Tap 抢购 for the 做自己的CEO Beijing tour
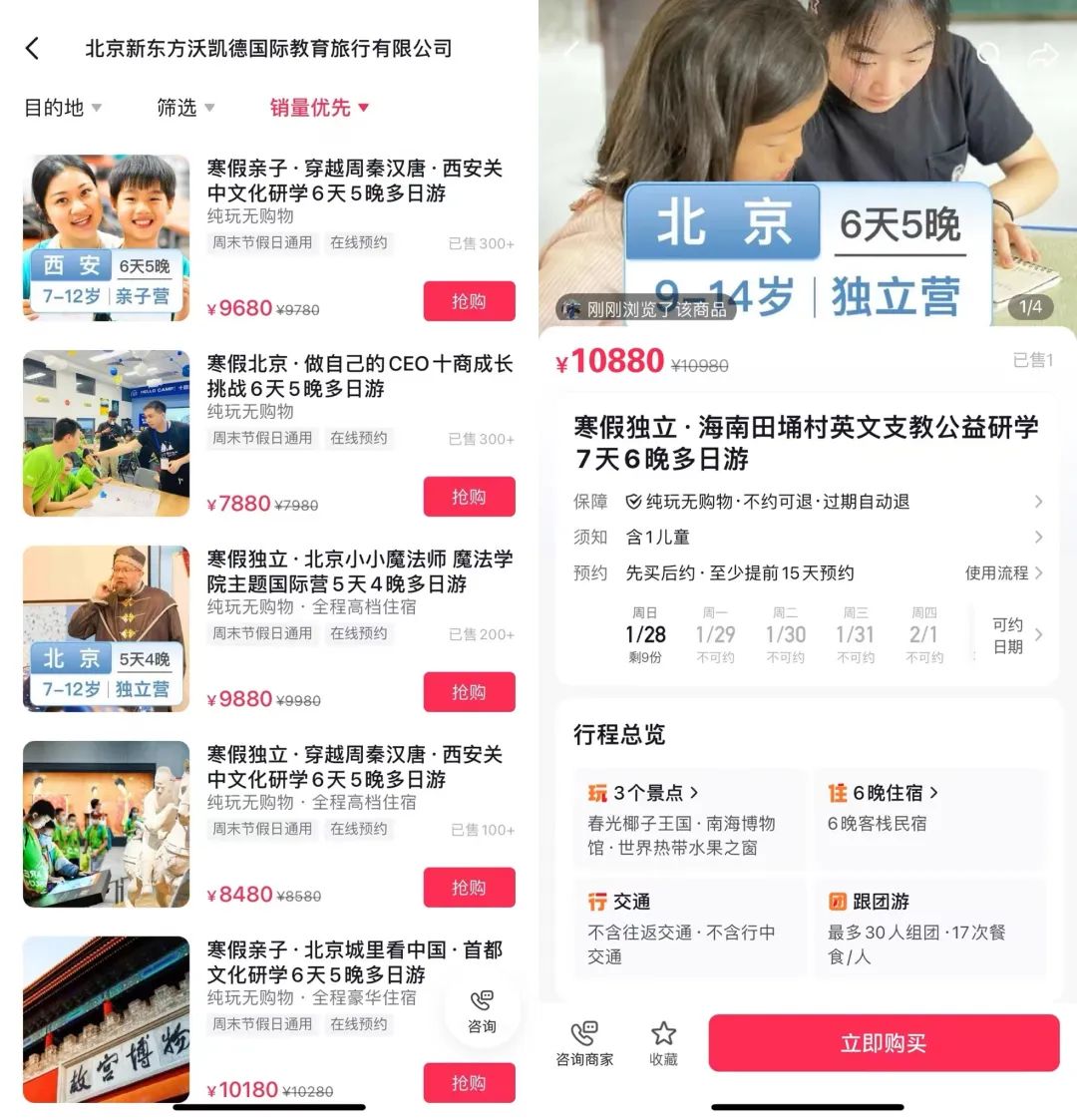Viewport: 1077px width, 1120px height. (469, 497)
